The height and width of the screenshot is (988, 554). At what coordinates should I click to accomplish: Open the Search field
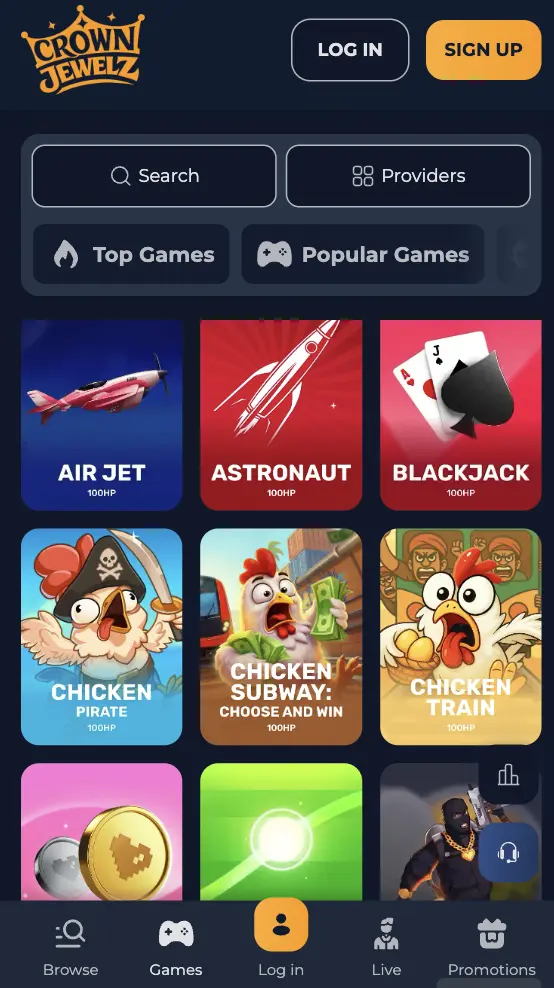[x=154, y=176]
